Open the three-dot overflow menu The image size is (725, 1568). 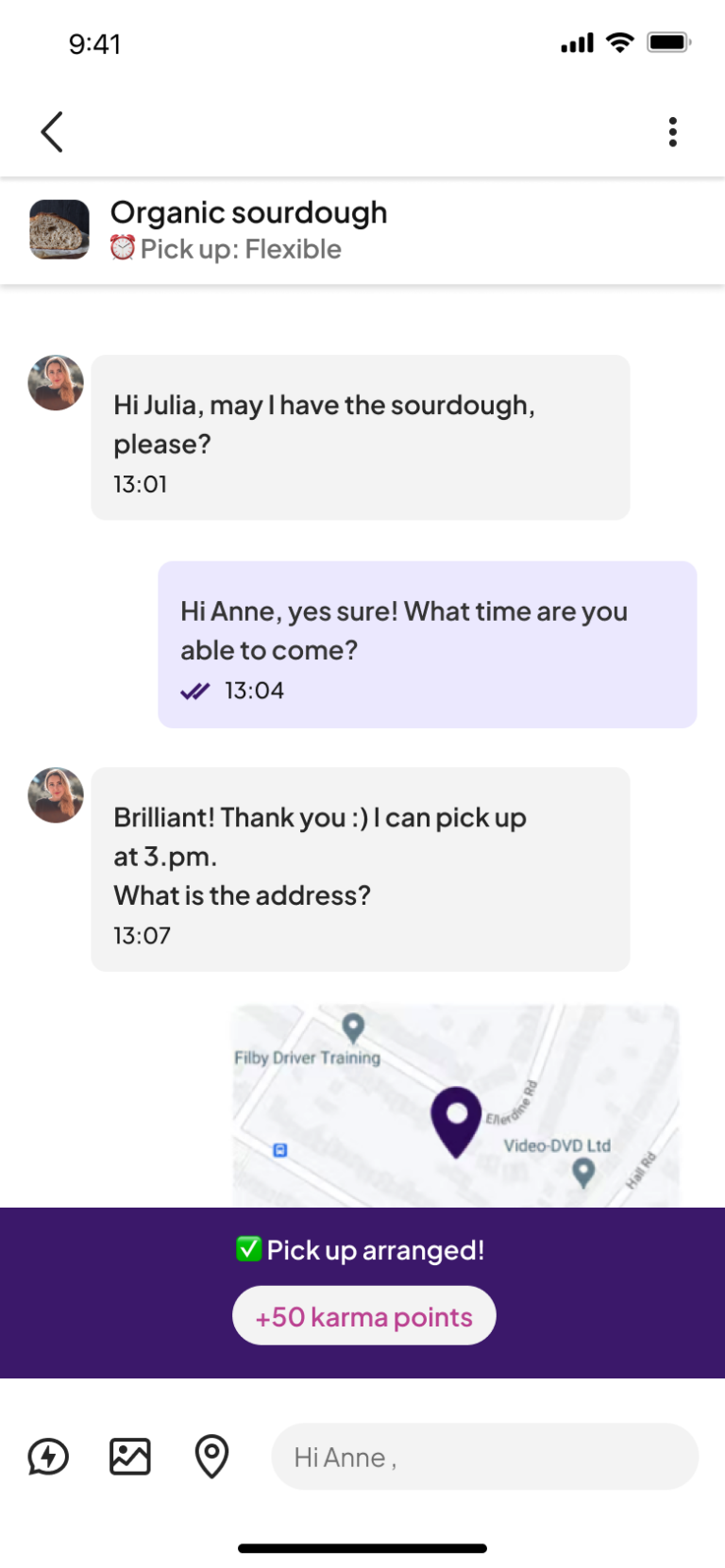pos(673,132)
